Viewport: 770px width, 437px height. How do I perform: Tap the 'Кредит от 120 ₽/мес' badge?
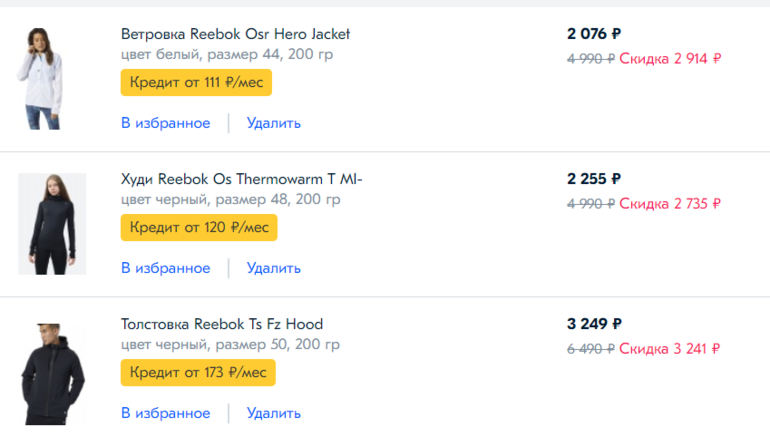point(199,227)
